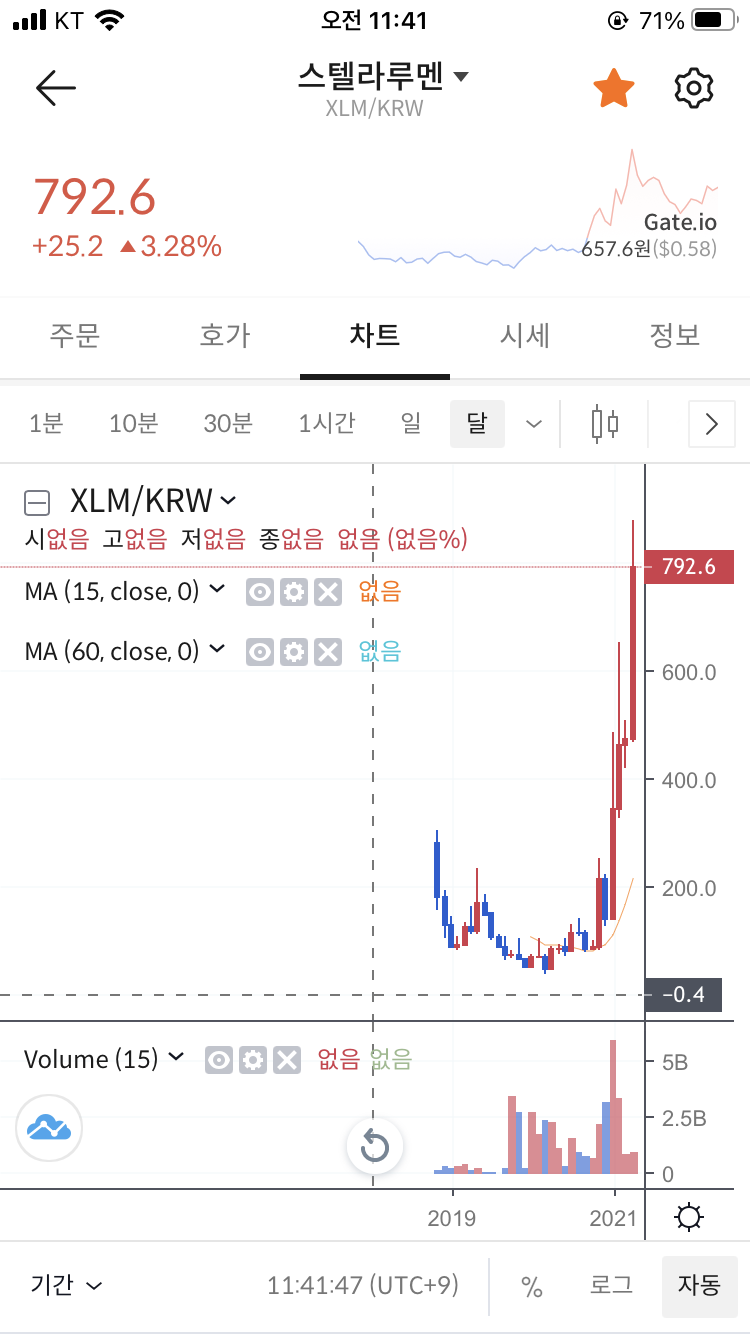750x1334 pixels.
Task: Click the chart reset refresh icon
Action: 374,1146
